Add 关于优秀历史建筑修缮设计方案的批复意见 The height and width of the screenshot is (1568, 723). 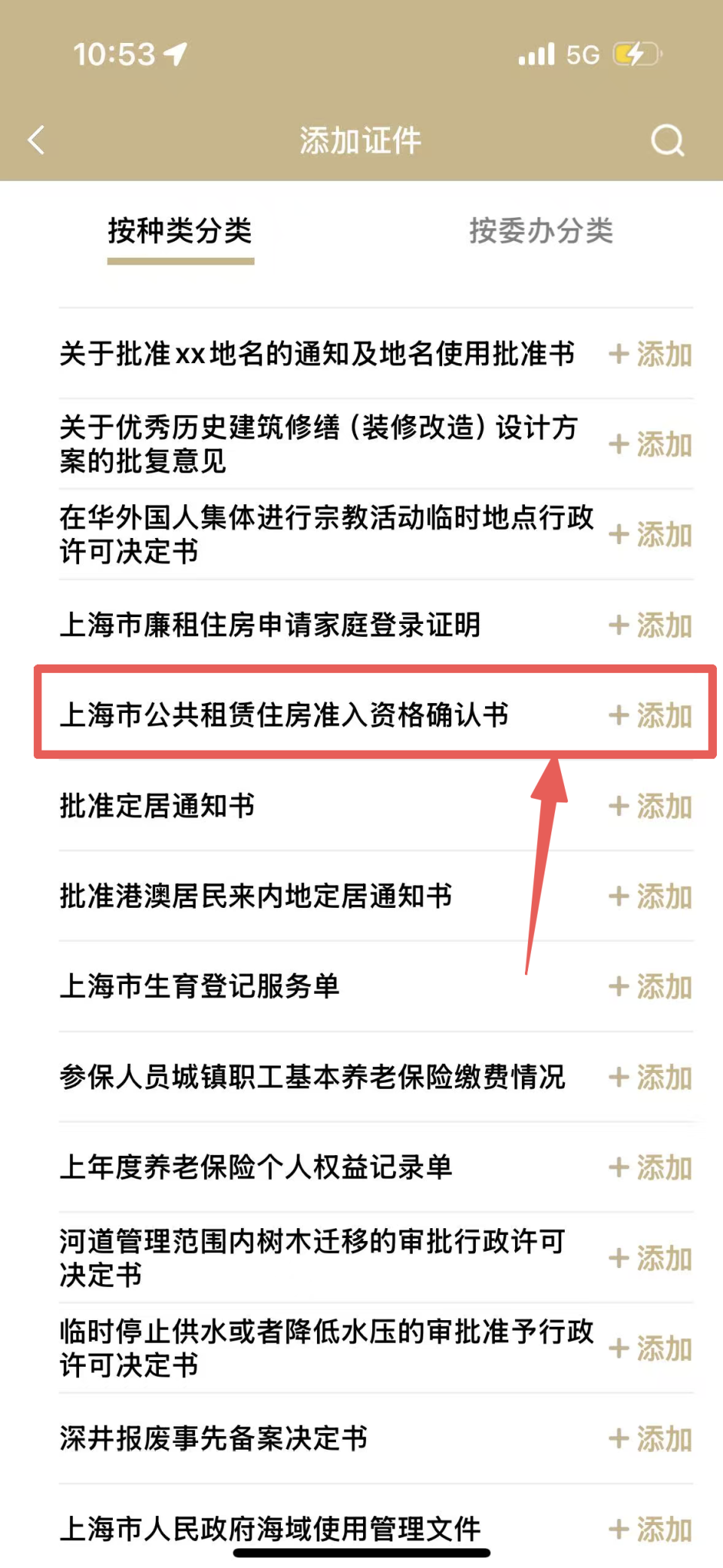[x=651, y=445]
